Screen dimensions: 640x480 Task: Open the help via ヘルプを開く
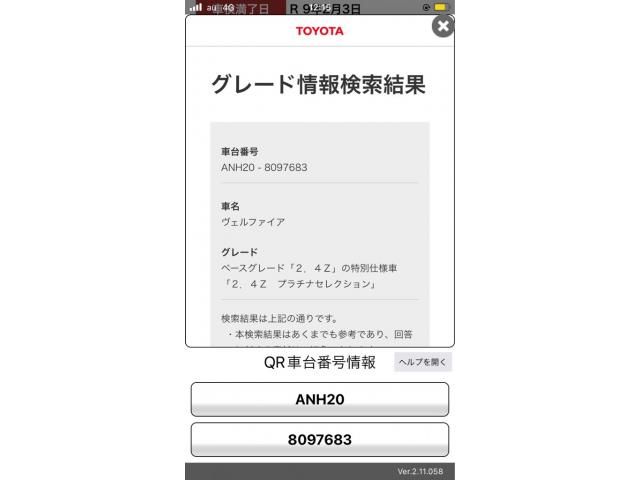point(422,363)
